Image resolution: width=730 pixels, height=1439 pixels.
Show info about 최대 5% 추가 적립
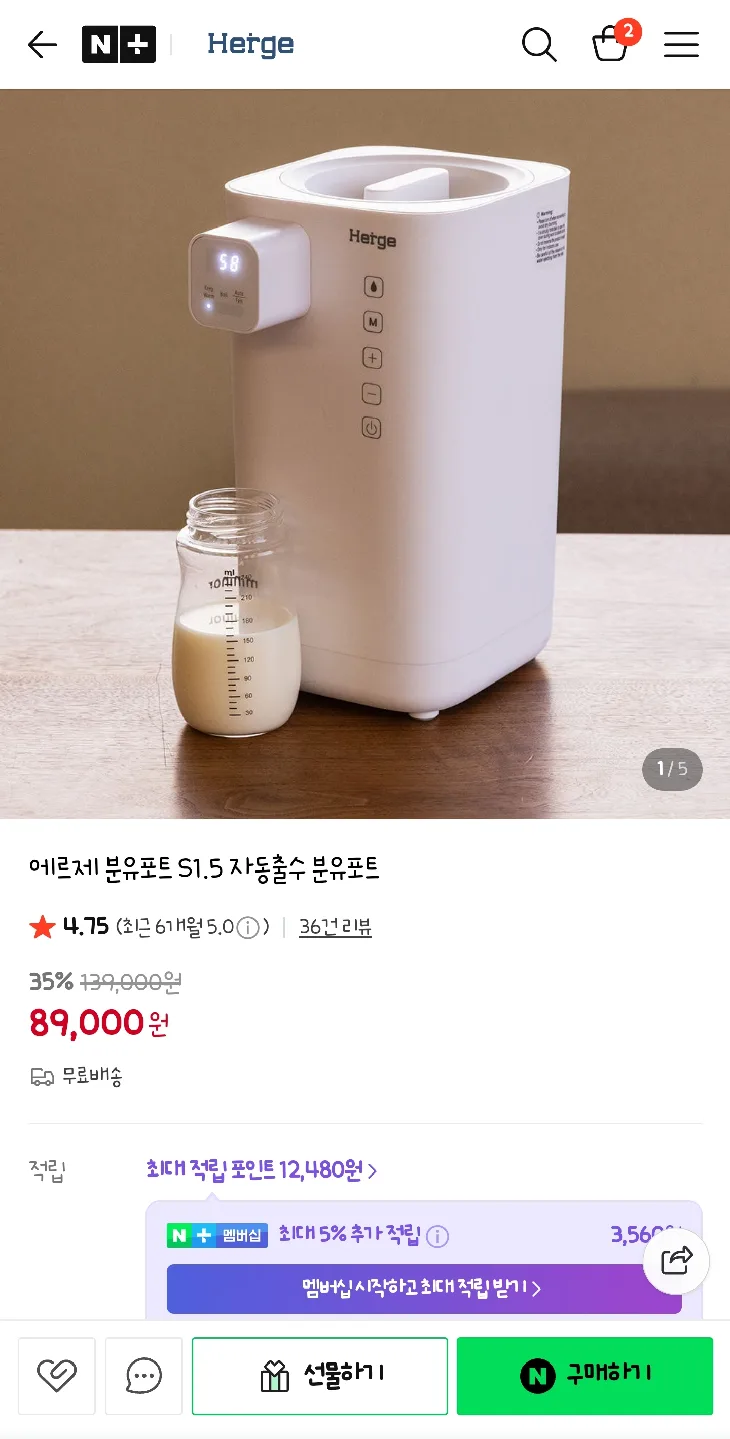[438, 1236]
